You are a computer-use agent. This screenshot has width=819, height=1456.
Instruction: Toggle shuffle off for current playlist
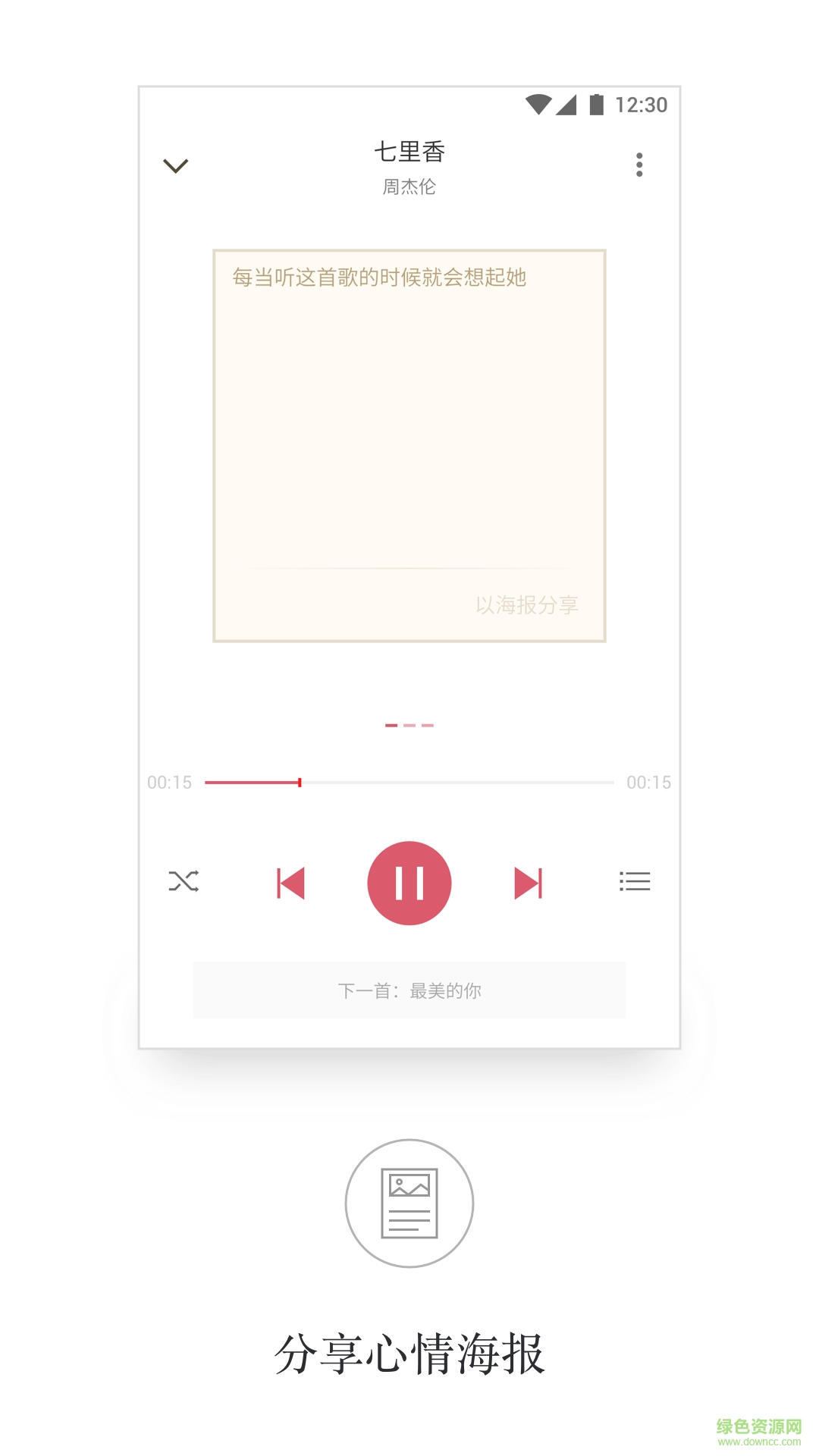click(x=182, y=881)
